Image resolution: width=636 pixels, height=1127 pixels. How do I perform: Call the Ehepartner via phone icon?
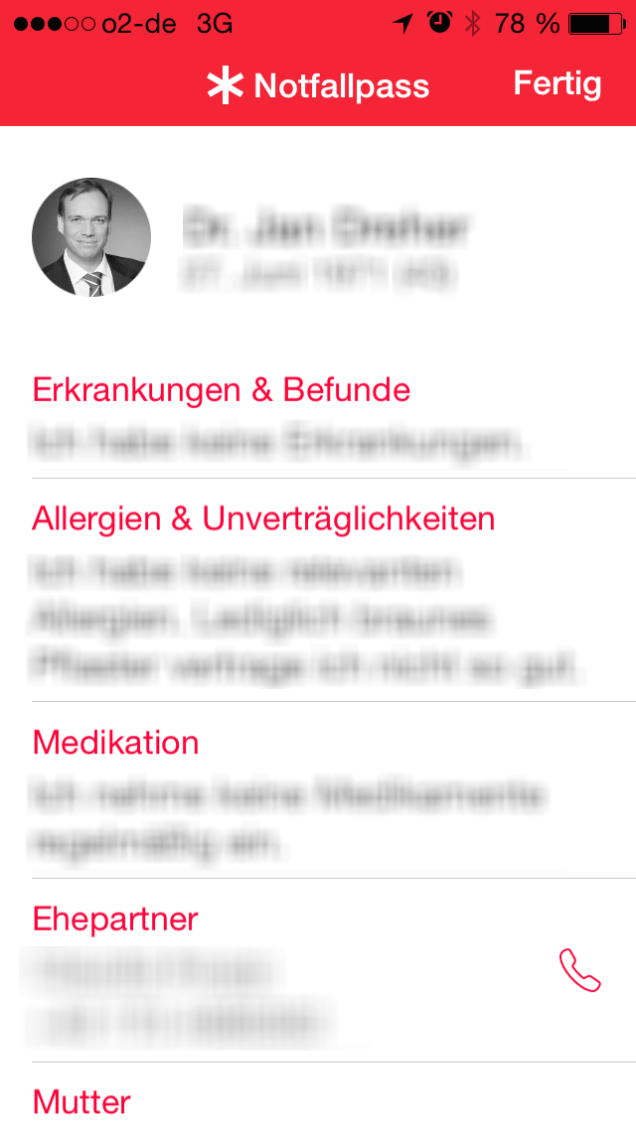click(580, 971)
